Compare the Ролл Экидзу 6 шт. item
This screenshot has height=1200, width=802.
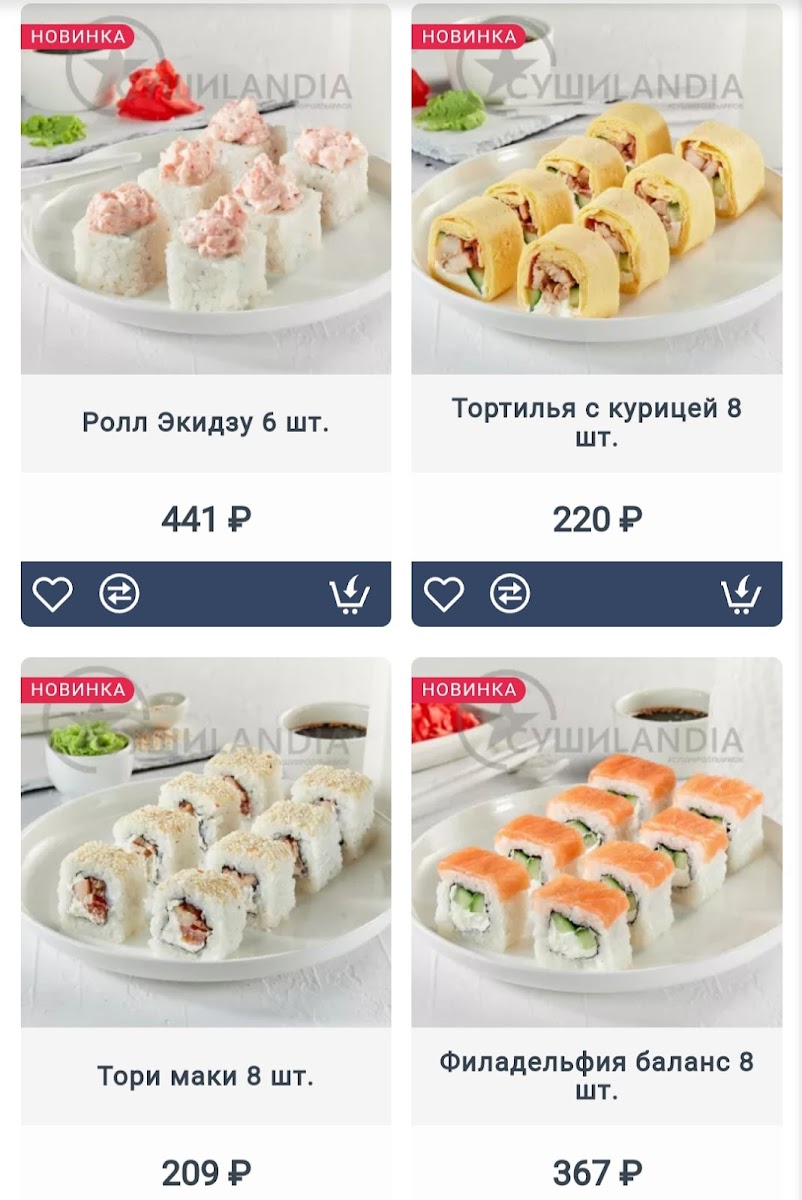tap(119, 595)
